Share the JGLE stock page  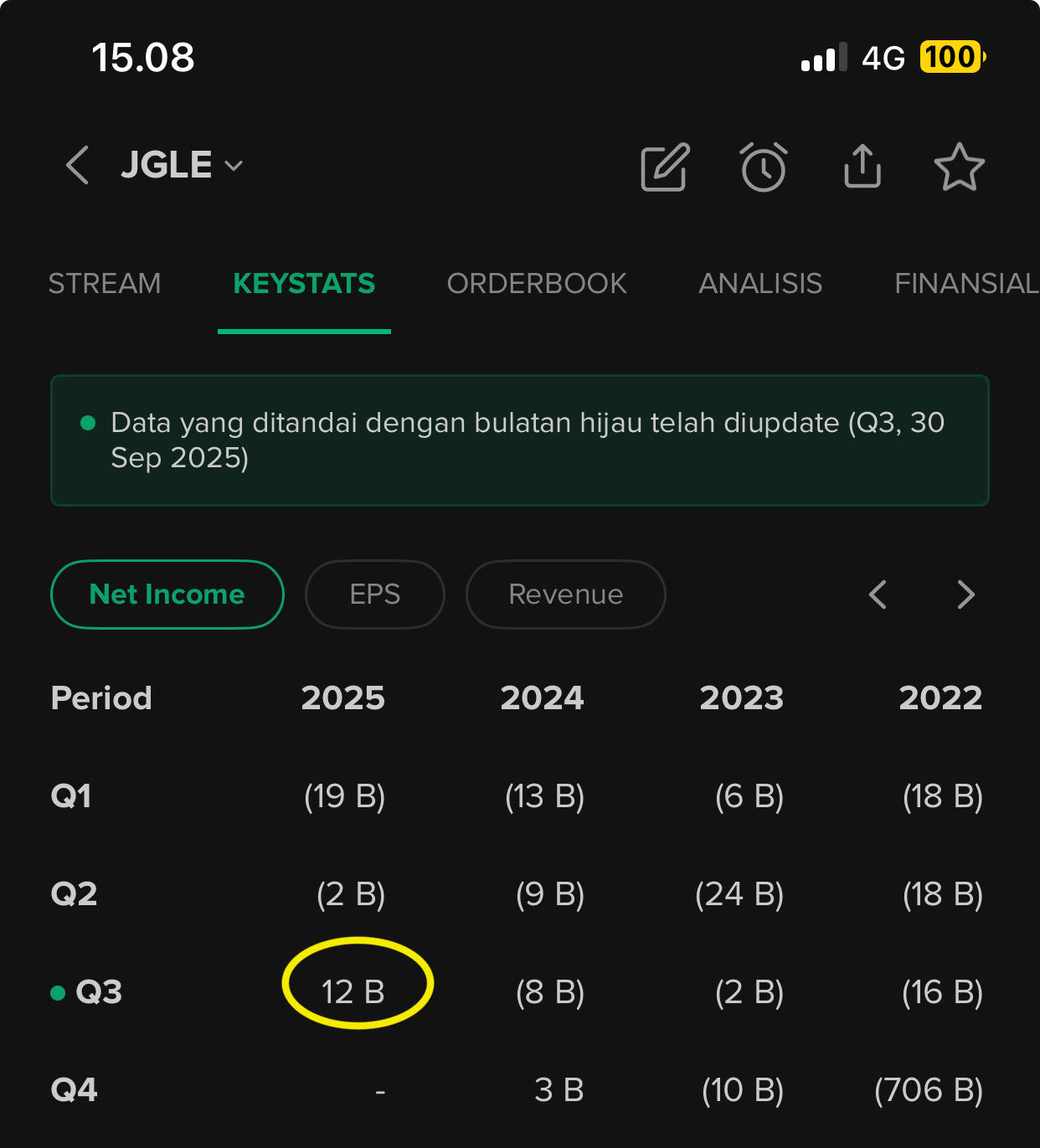pyautogui.click(x=862, y=167)
